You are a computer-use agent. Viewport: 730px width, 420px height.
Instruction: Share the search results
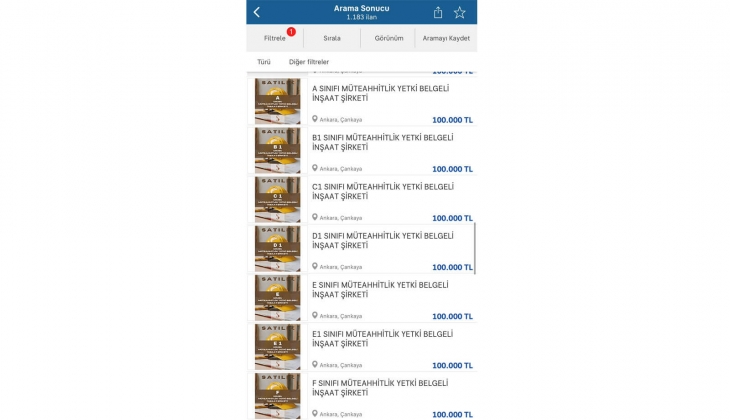tap(438, 12)
